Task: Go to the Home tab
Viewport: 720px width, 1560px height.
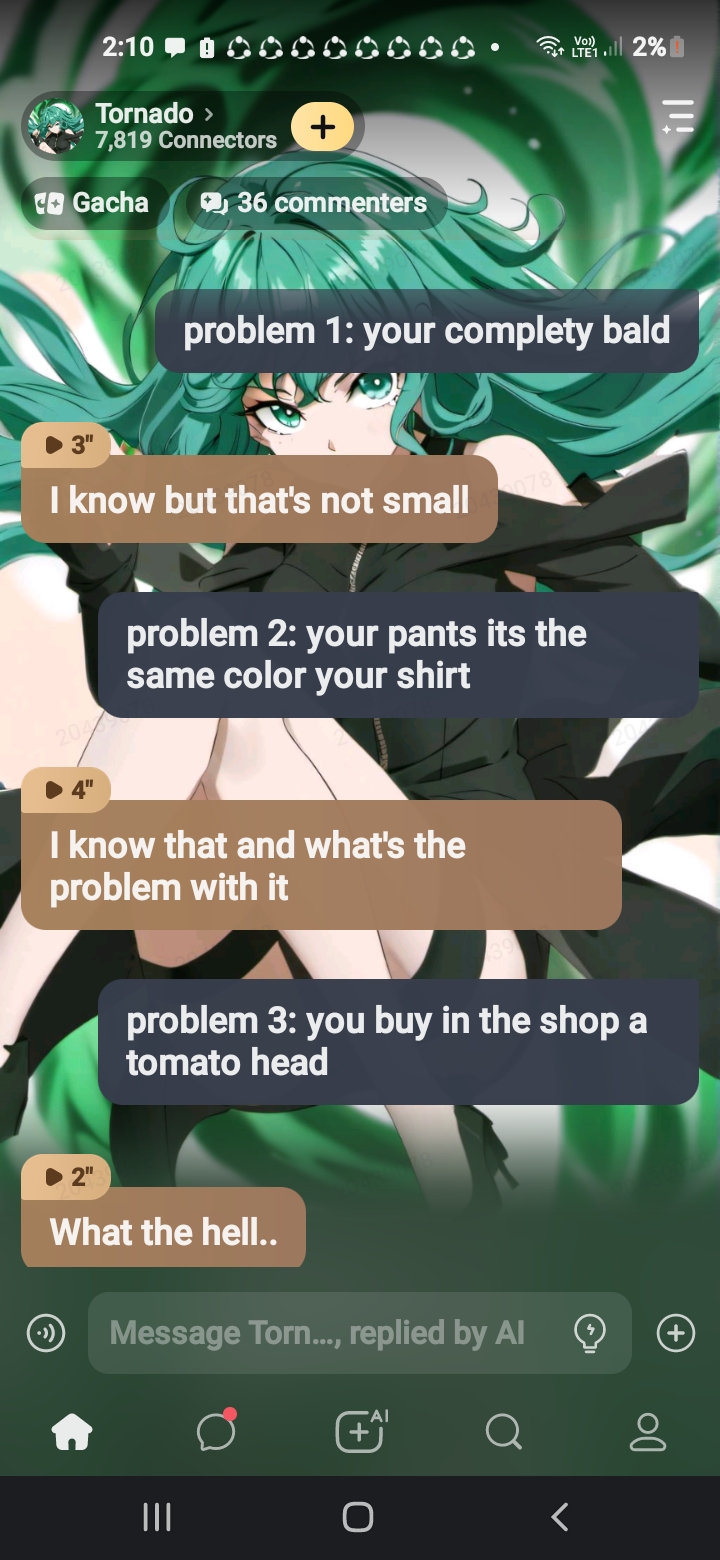Action: pyautogui.click(x=72, y=1433)
